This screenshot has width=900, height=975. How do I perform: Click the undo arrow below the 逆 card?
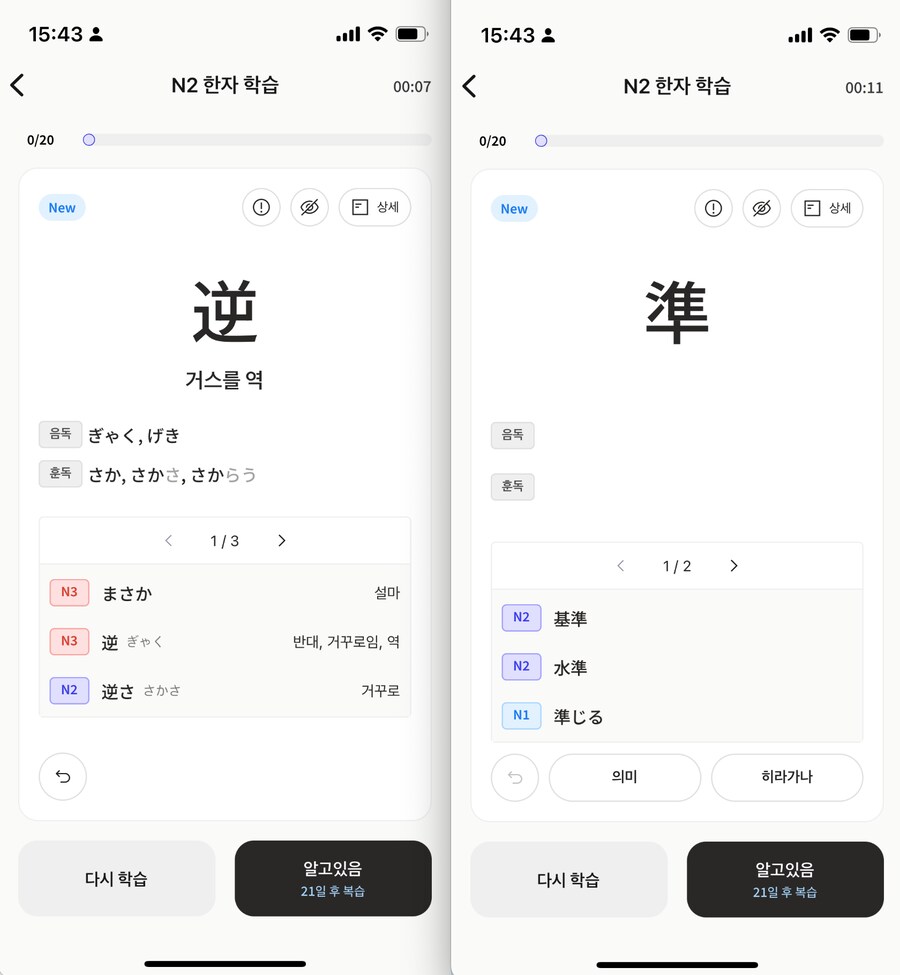point(62,777)
